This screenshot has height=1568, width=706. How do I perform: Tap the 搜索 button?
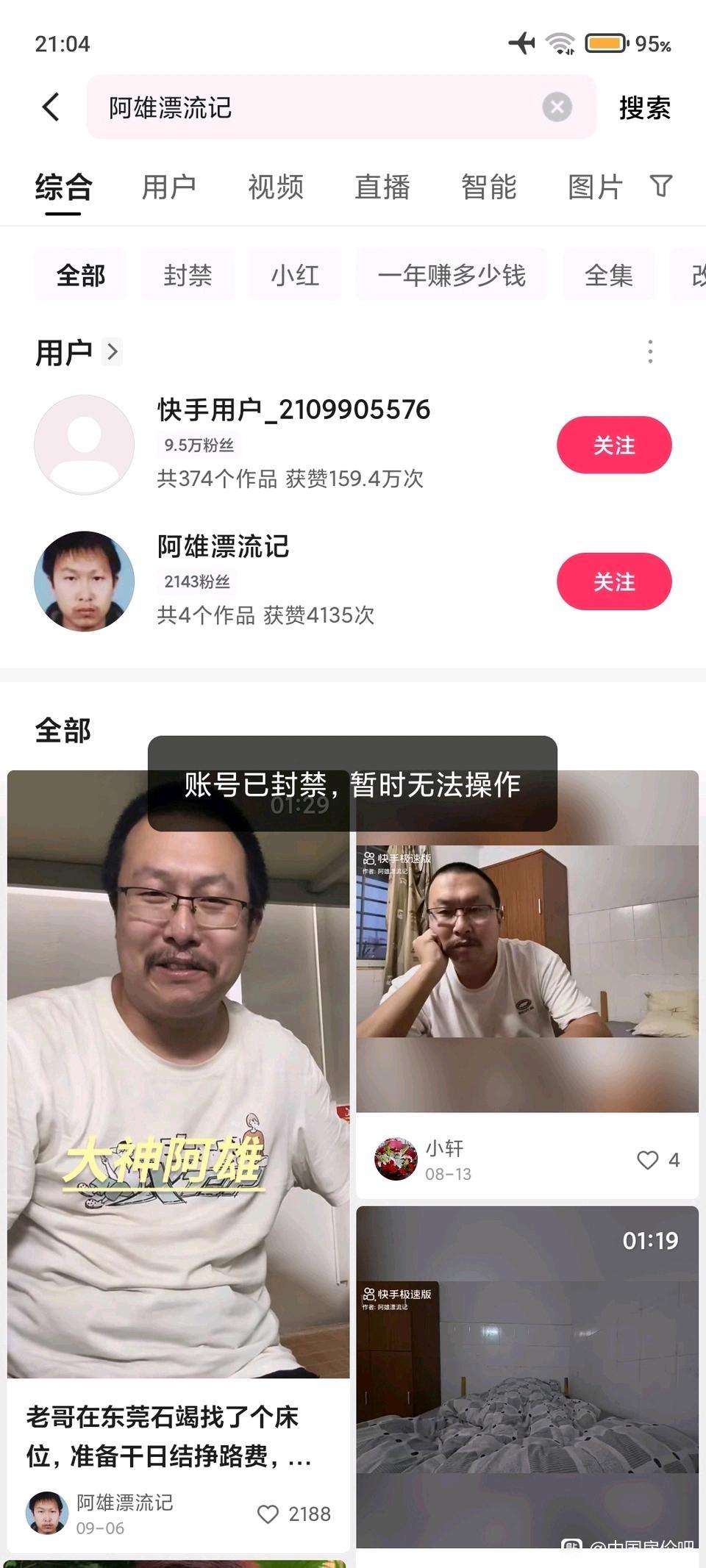644,108
